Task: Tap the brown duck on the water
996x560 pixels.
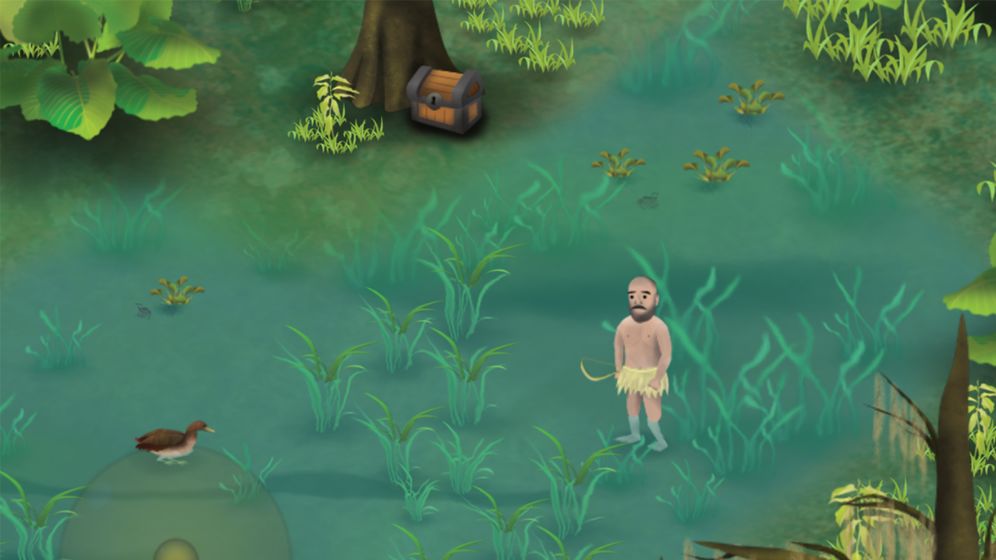Action: (173, 440)
